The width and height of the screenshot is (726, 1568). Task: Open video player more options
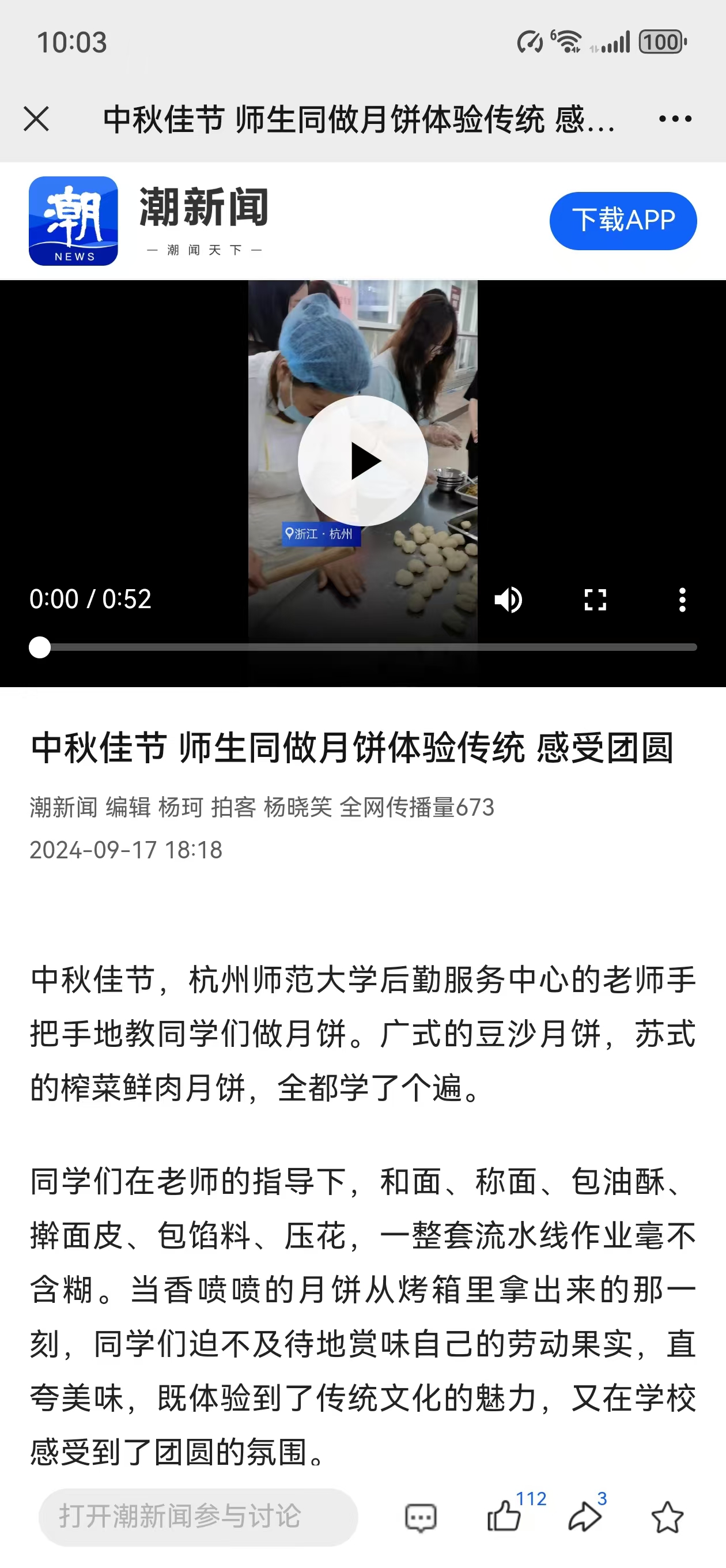682,600
